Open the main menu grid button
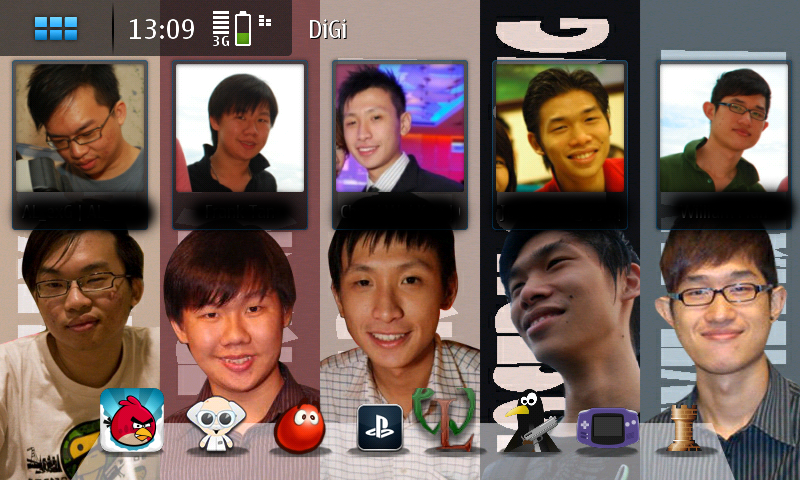The height and width of the screenshot is (480, 800). coord(56,27)
